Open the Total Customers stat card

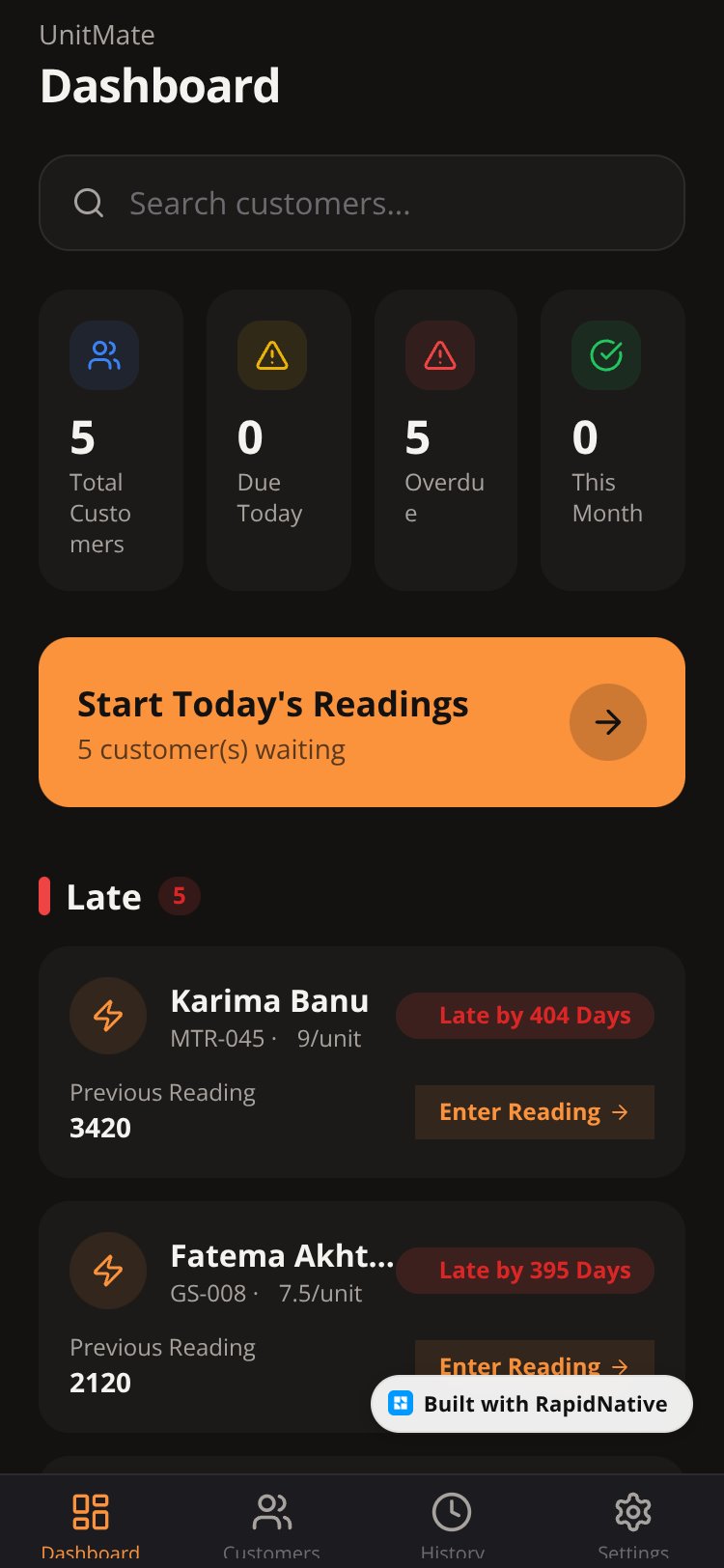click(111, 440)
